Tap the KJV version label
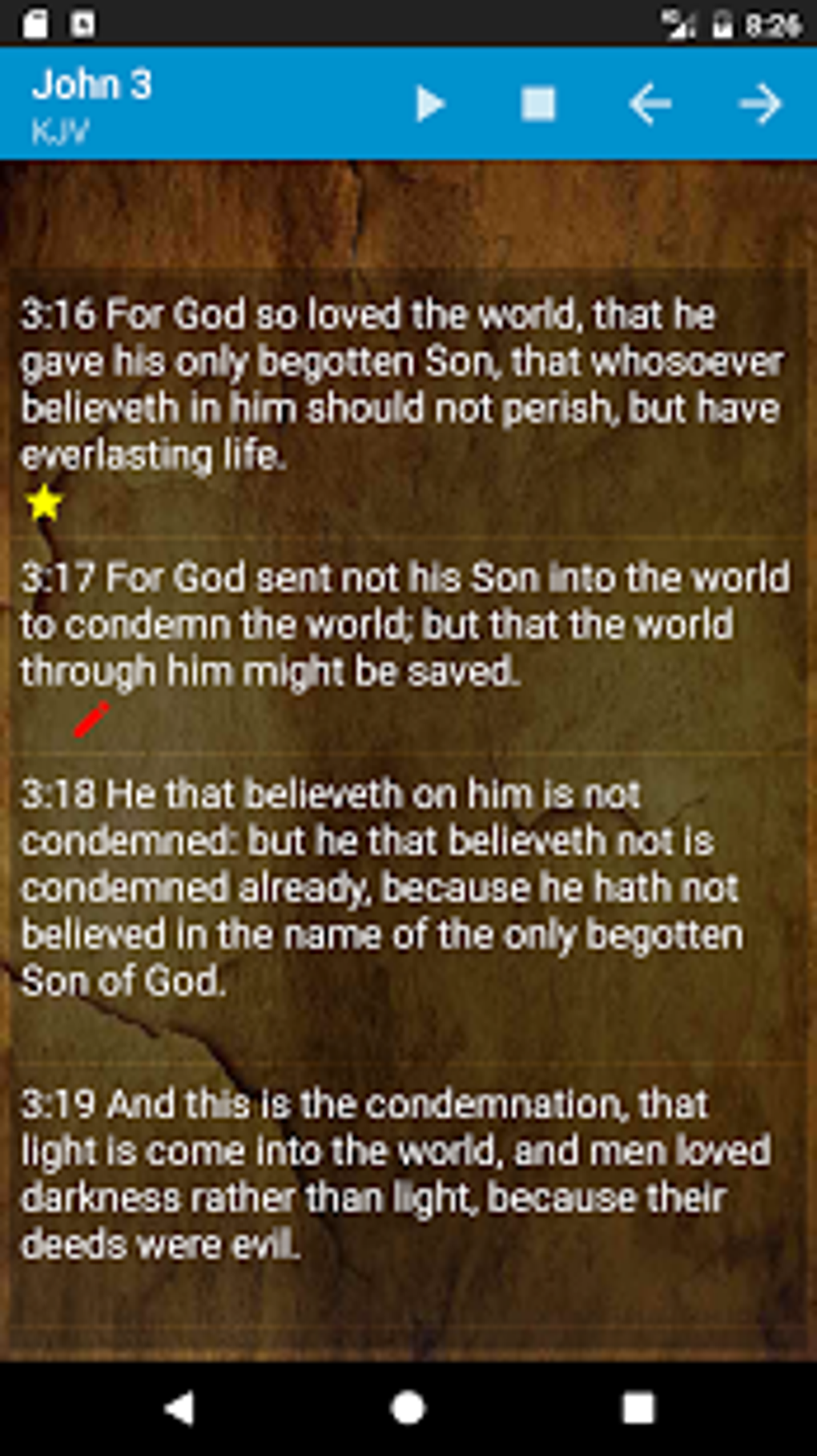817x1456 pixels. (60, 128)
